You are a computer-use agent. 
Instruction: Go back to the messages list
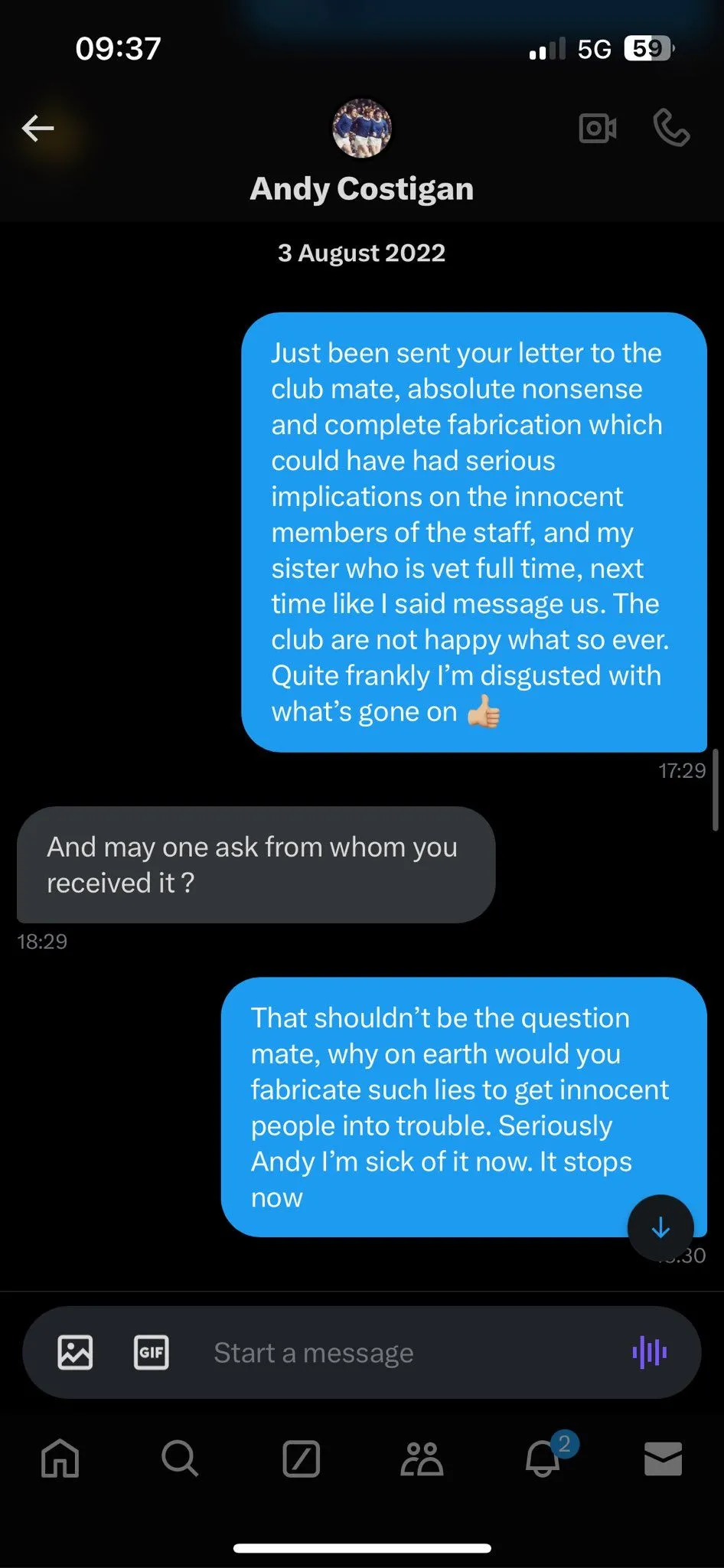(x=38, y=128)
